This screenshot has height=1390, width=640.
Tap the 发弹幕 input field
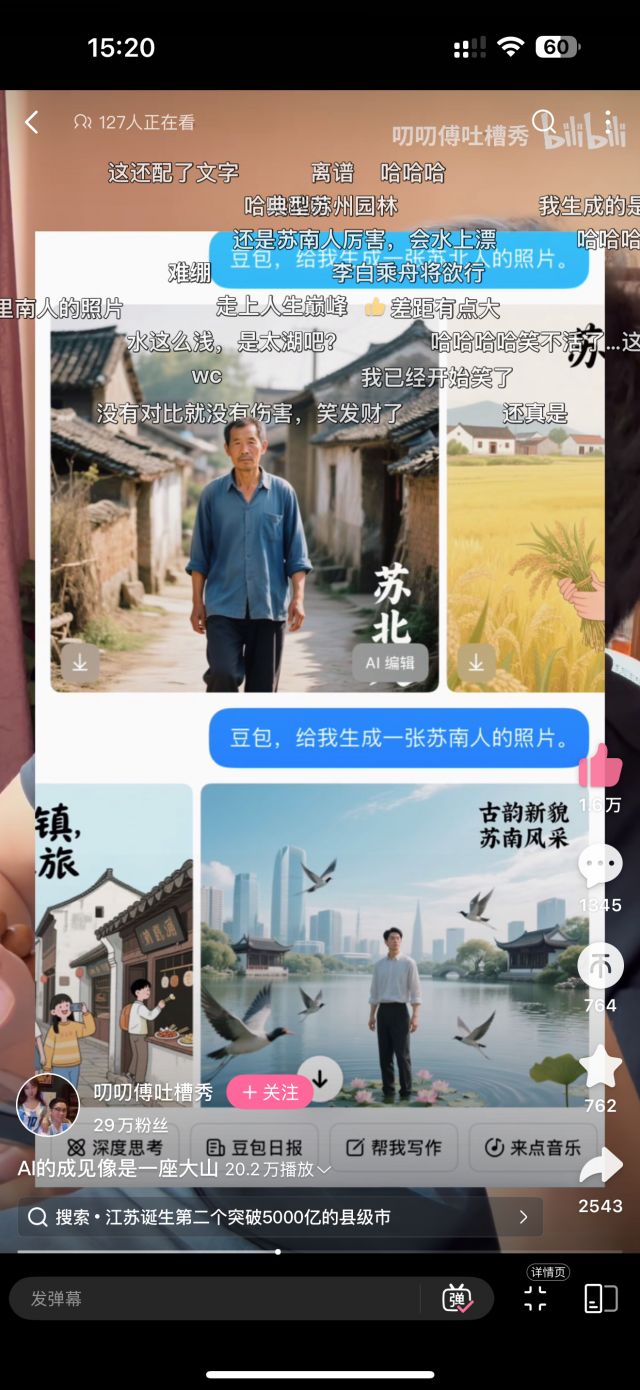(x=210, y=1298)
